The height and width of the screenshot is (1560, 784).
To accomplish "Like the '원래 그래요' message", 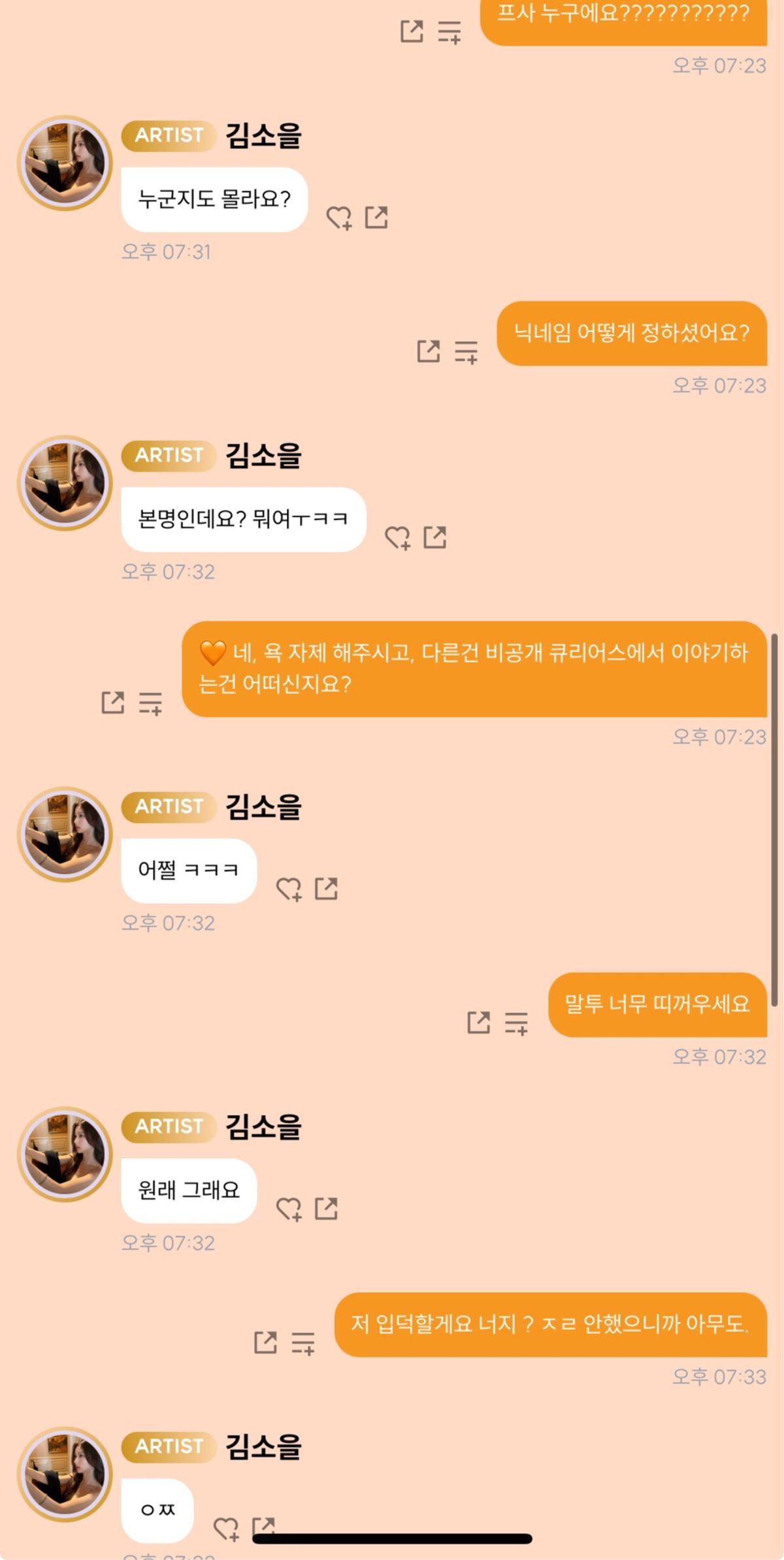I will point(289,1209).
